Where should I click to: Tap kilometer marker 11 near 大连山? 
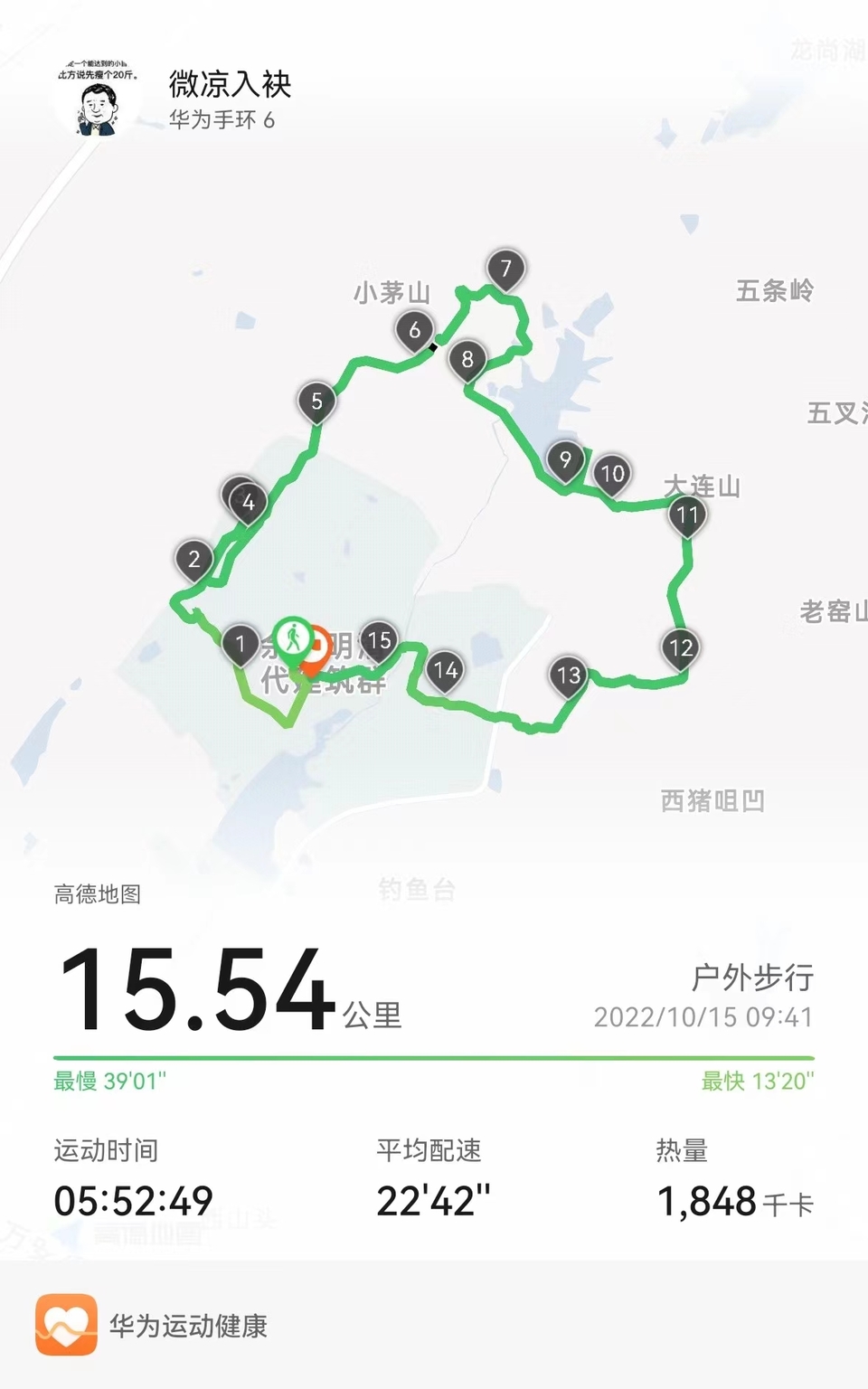687,514
